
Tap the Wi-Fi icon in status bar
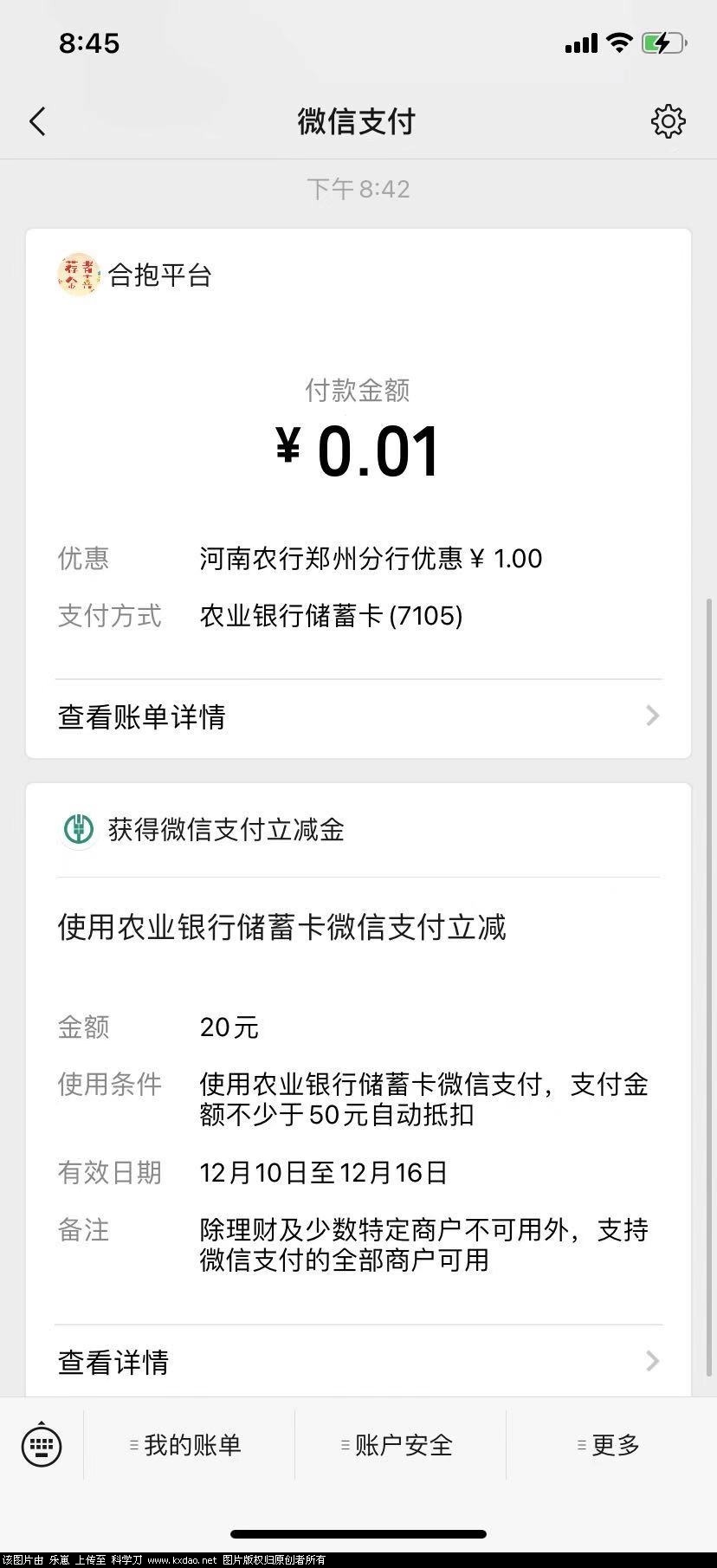pos(620,42)
